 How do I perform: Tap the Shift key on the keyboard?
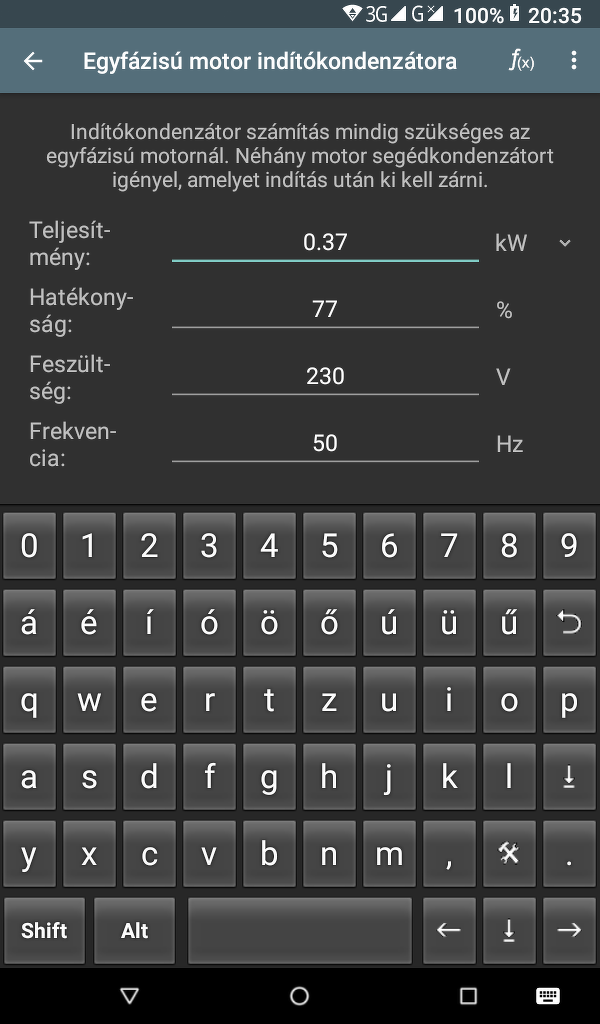[45, 931]
